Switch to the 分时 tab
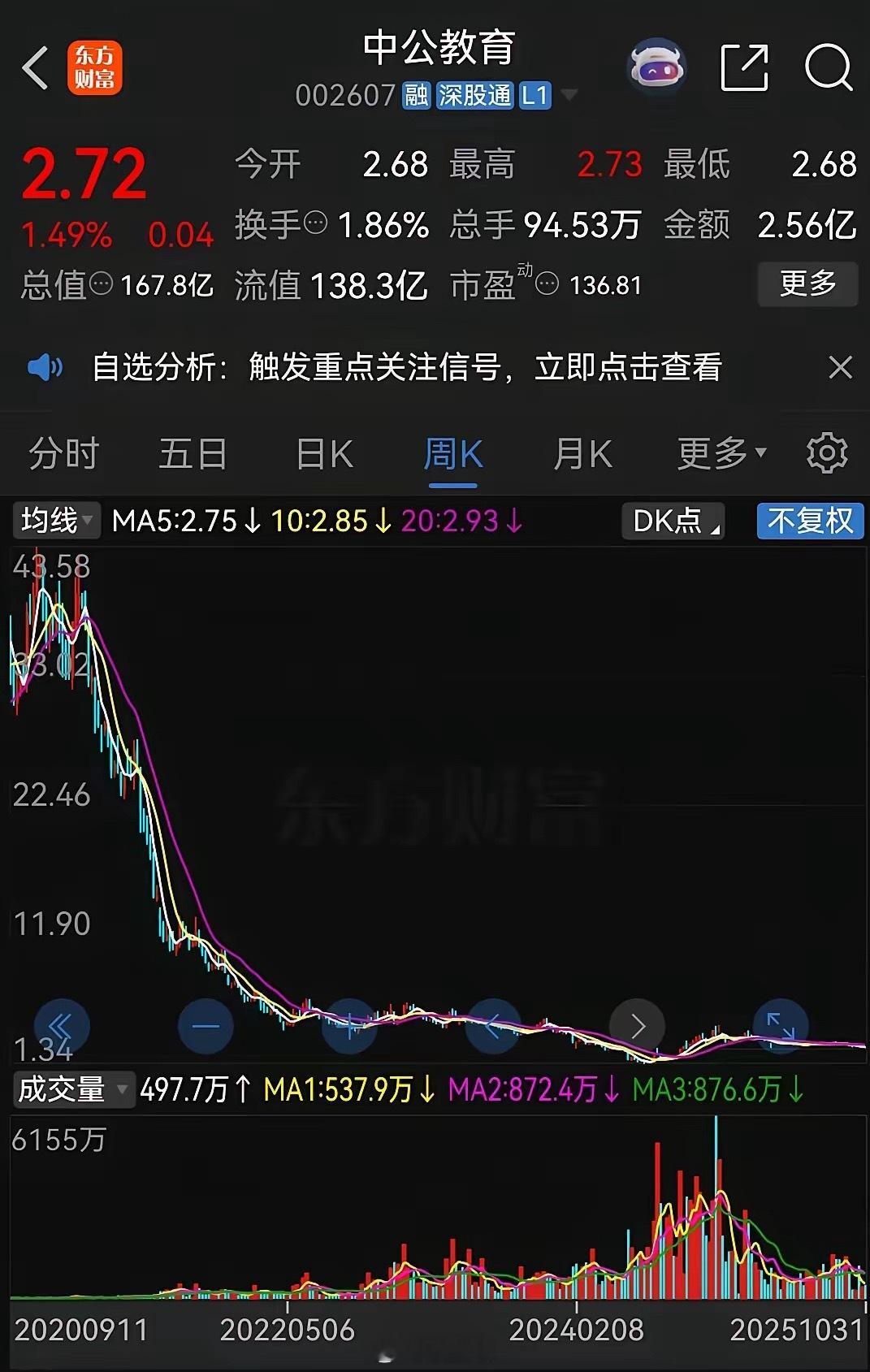This screenshot has height=1372, width=870. (x=63, y=453)
